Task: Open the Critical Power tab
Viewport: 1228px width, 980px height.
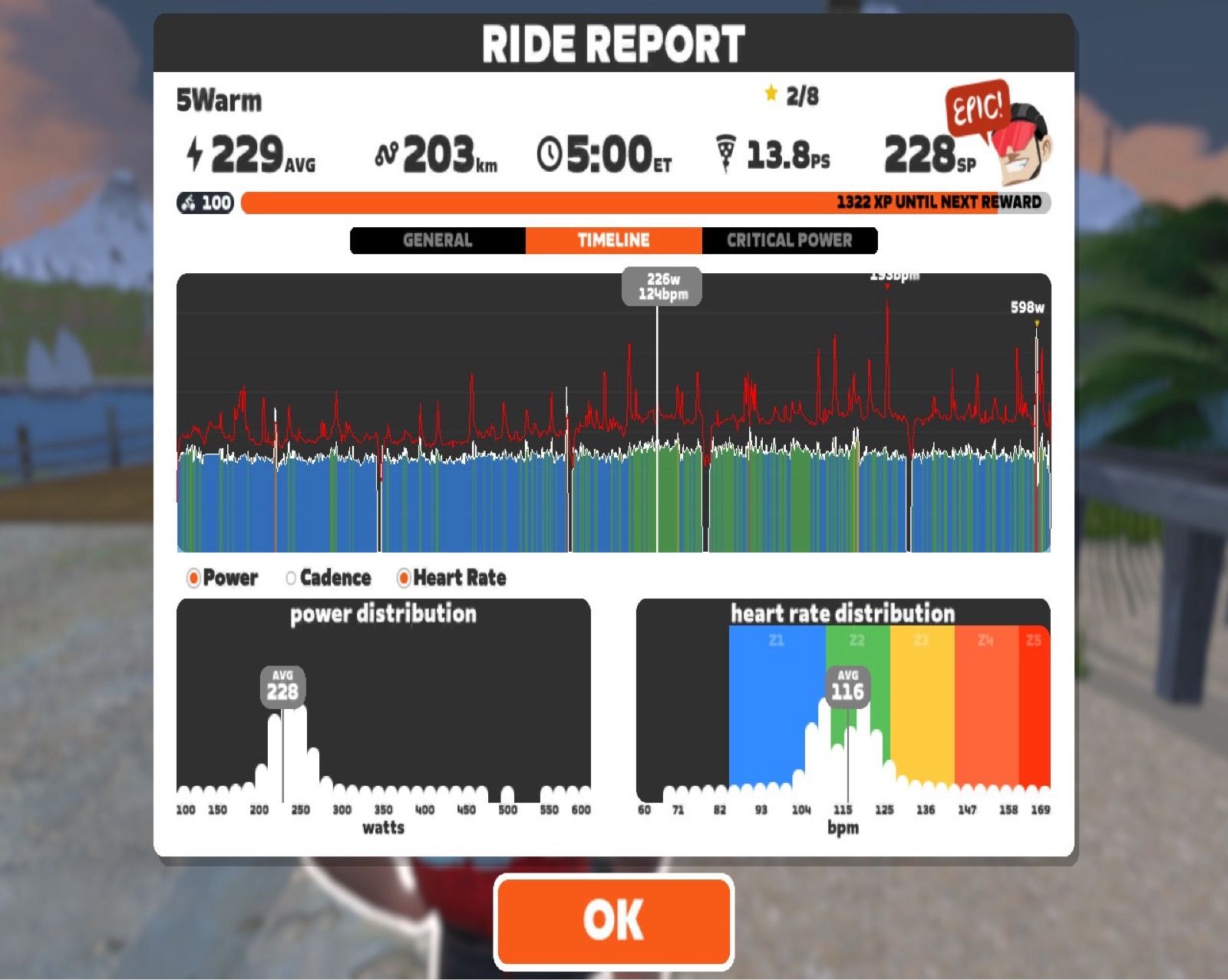Action: pos(789,240)
